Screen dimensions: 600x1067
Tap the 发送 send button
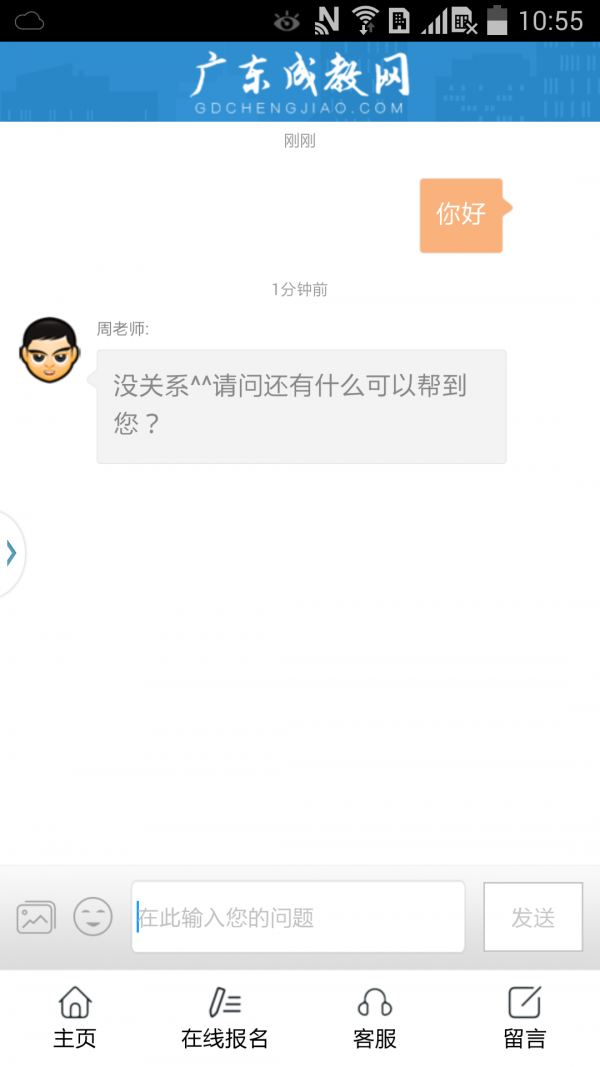(533, 917)
